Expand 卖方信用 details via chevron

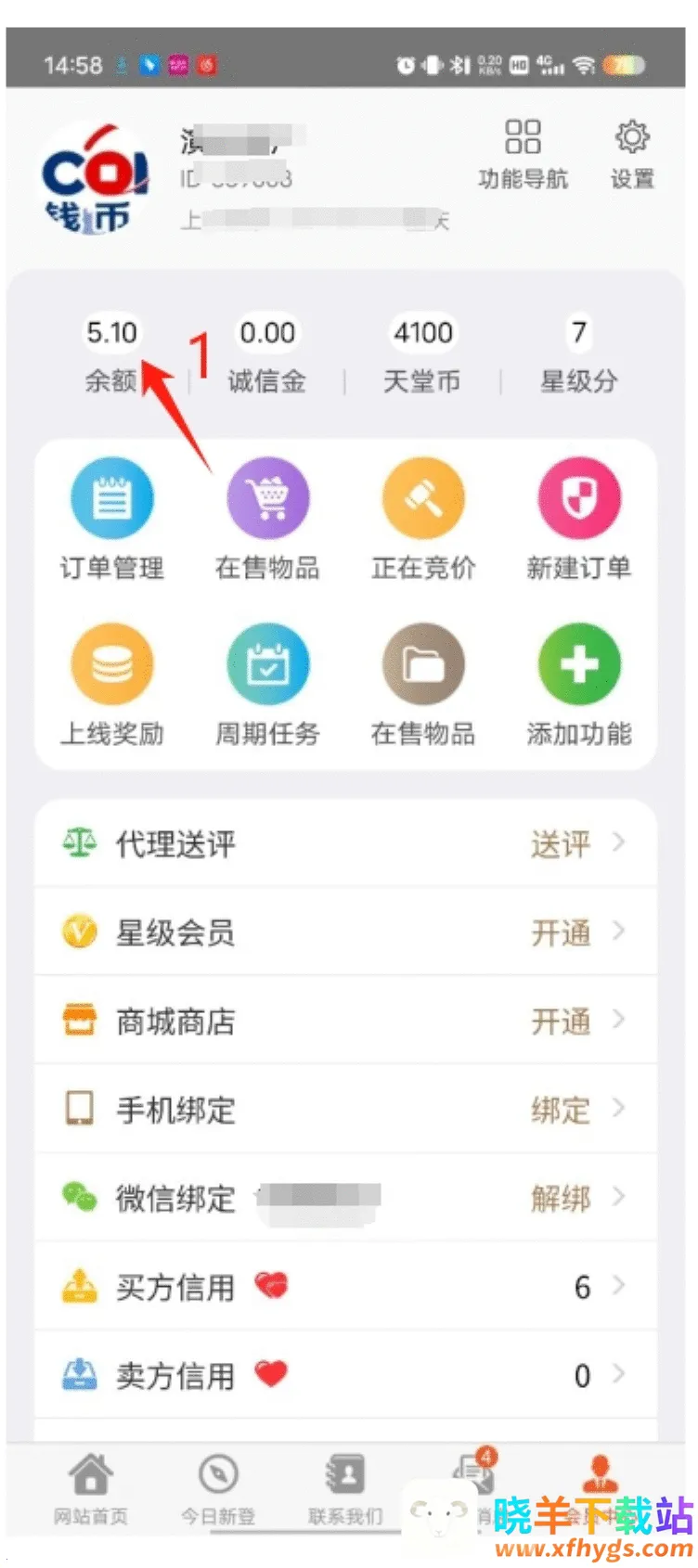click(x=620, y=1375)
